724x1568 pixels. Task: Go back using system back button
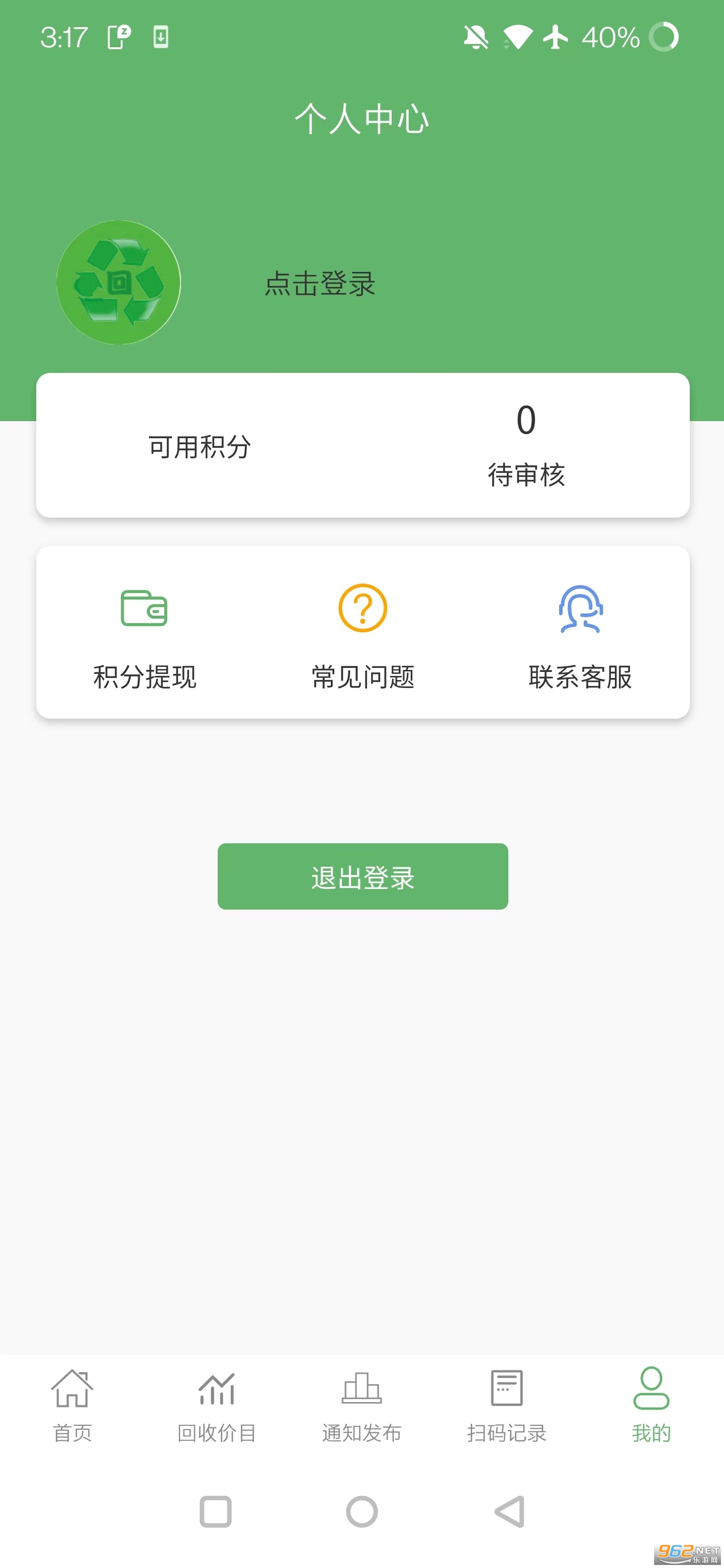click(x=510, y=1511)
